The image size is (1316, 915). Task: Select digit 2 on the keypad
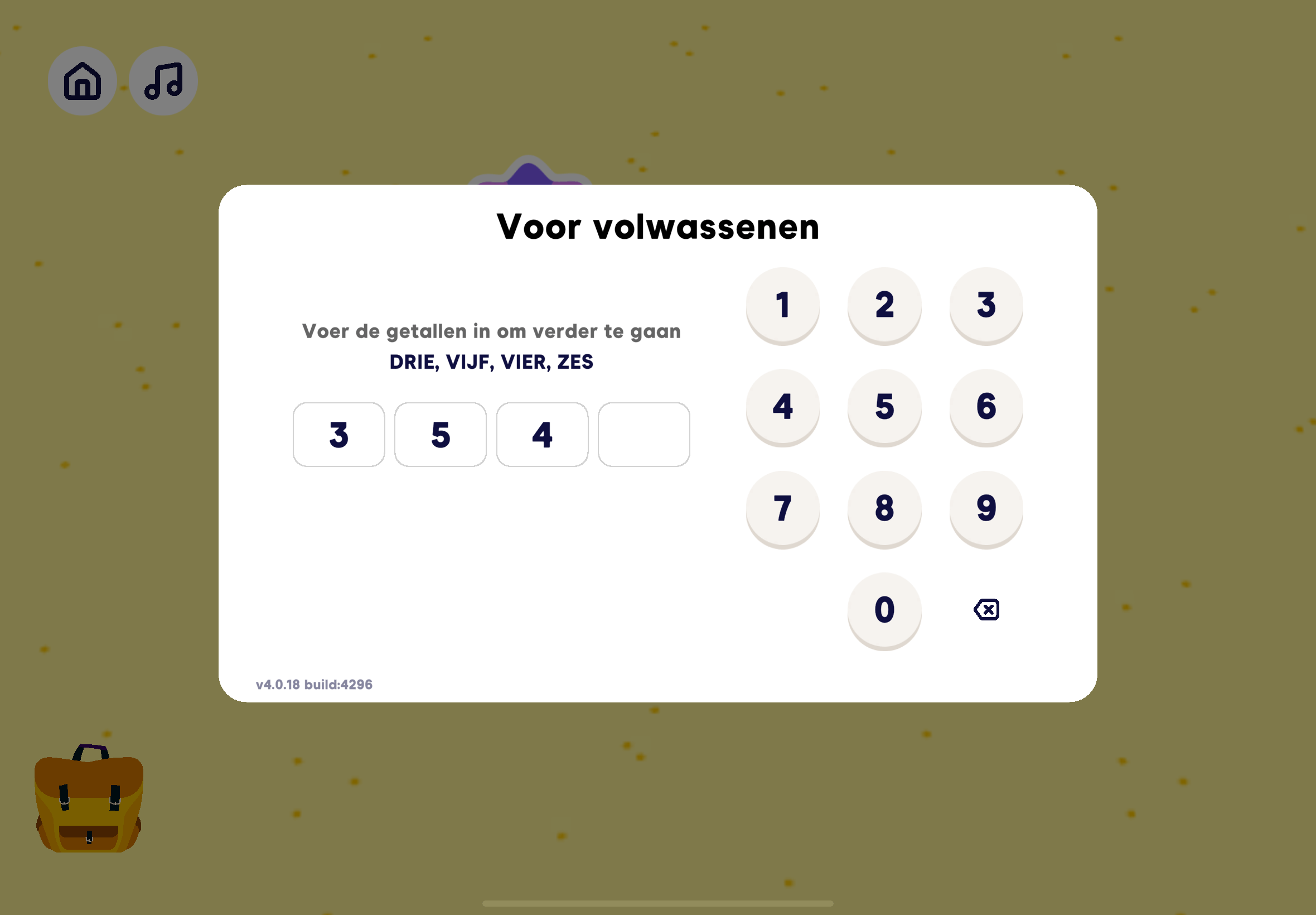pyautogui.click(x=884, y=305)
